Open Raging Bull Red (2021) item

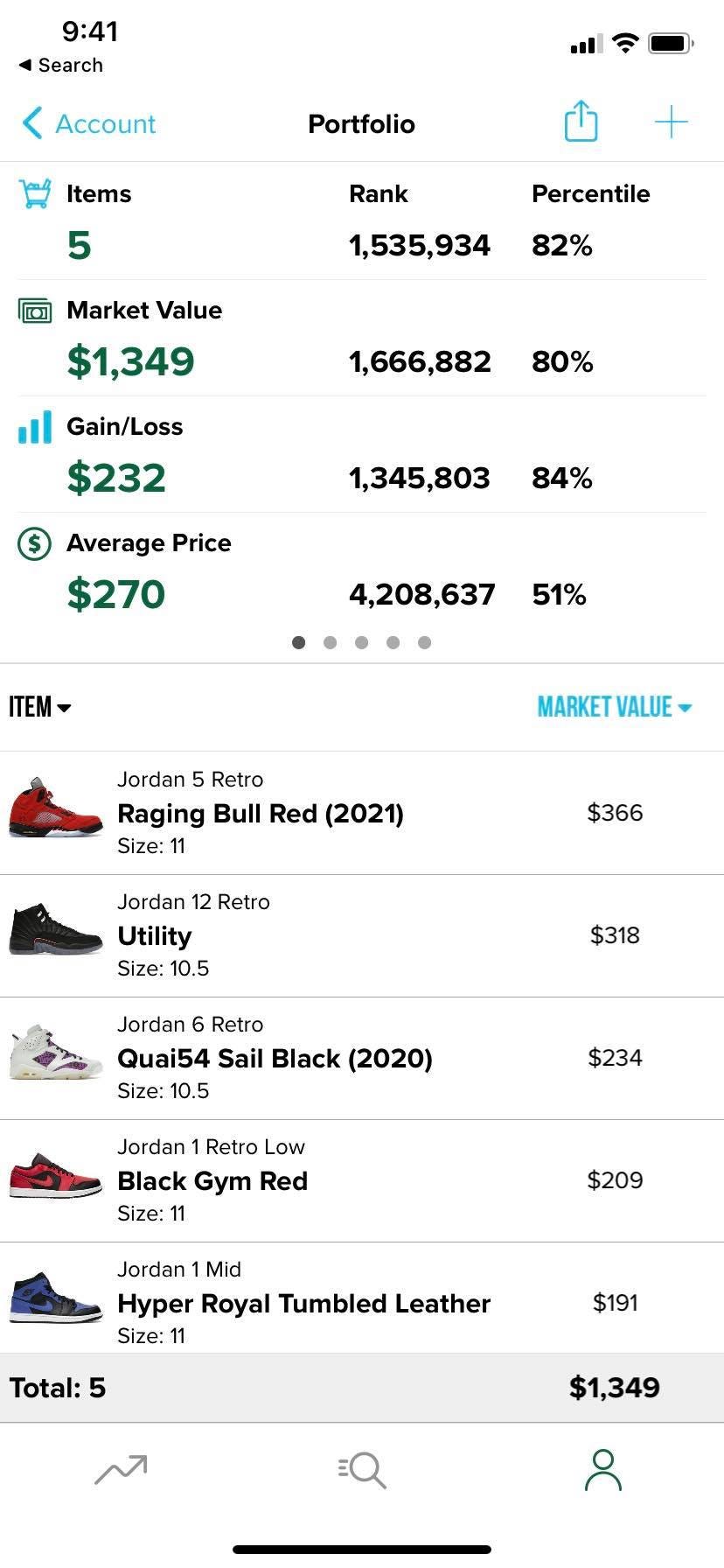362,813
